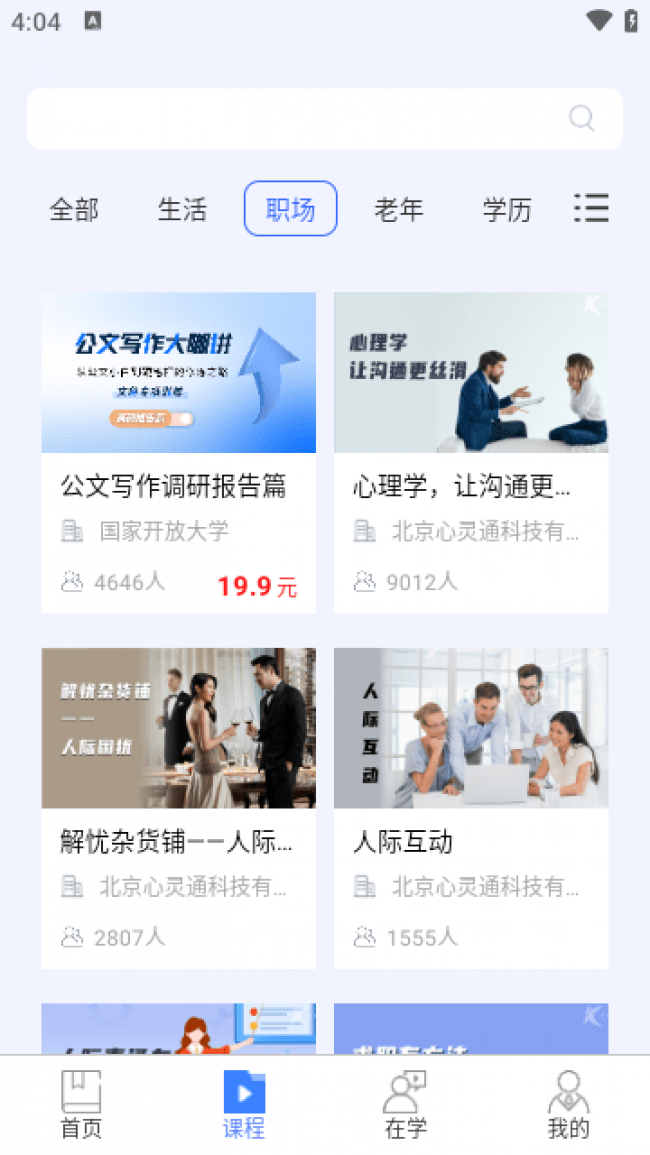
Task: Open the 心理学，让沟通更 course card
Action: point(471,453)
